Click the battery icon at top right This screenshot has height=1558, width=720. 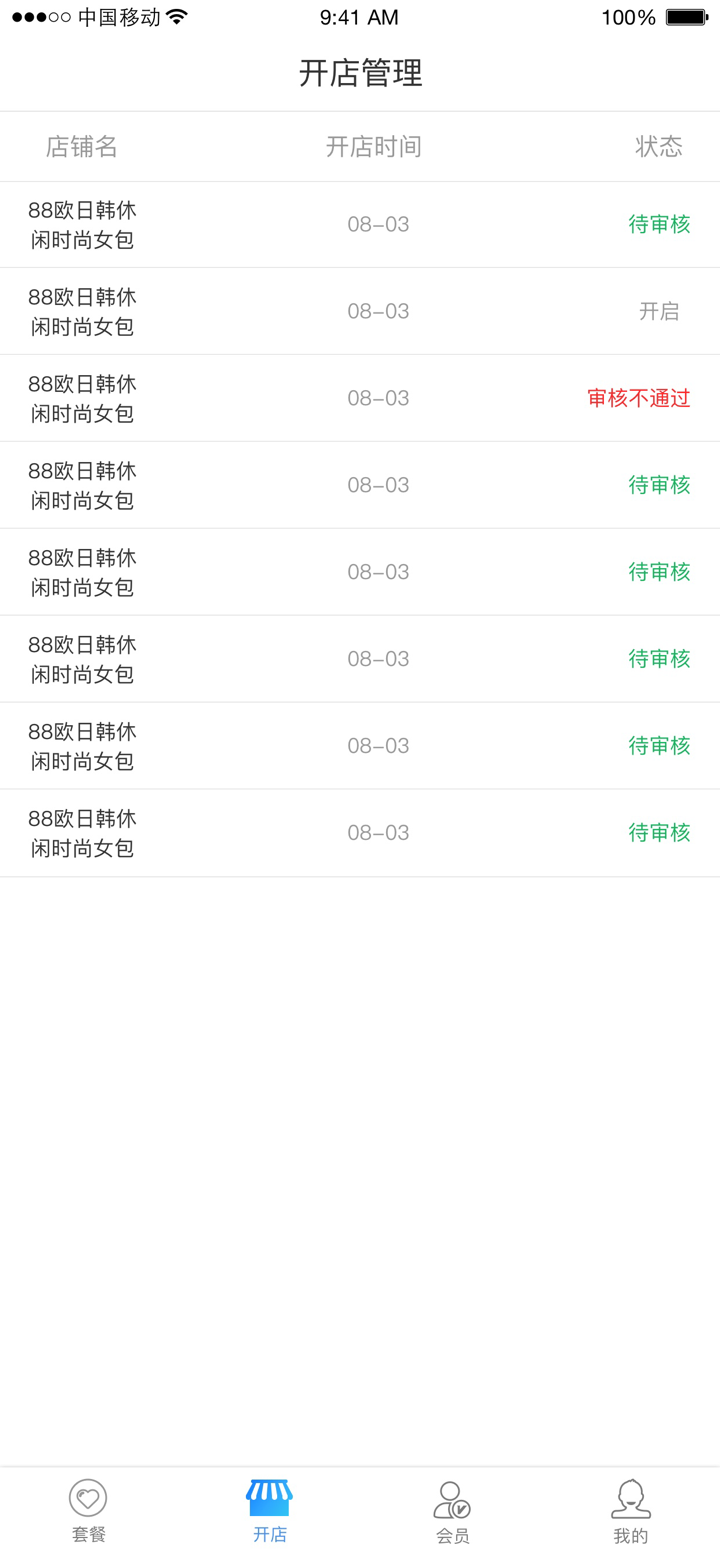688,16
